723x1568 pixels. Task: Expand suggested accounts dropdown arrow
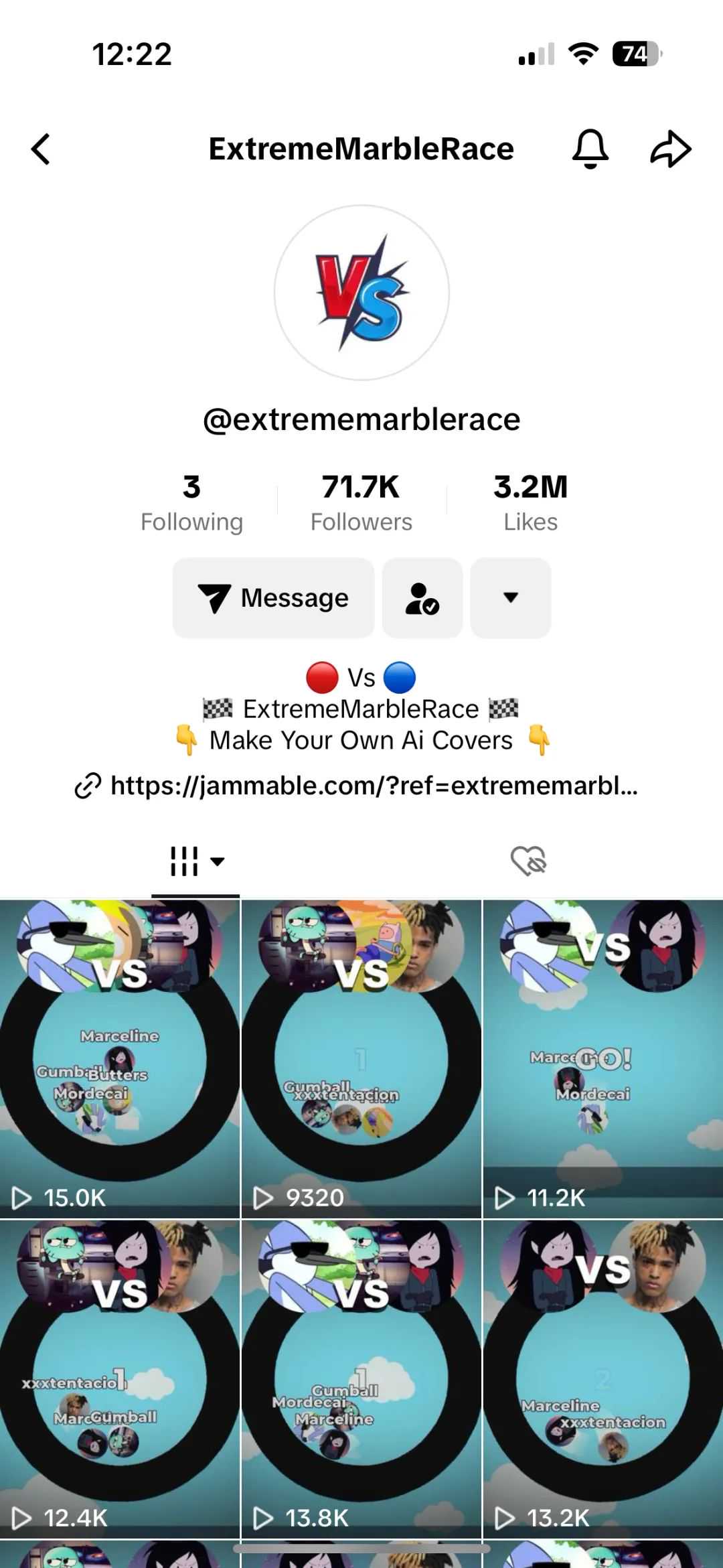pyautogui.click(x=510, y=597)
